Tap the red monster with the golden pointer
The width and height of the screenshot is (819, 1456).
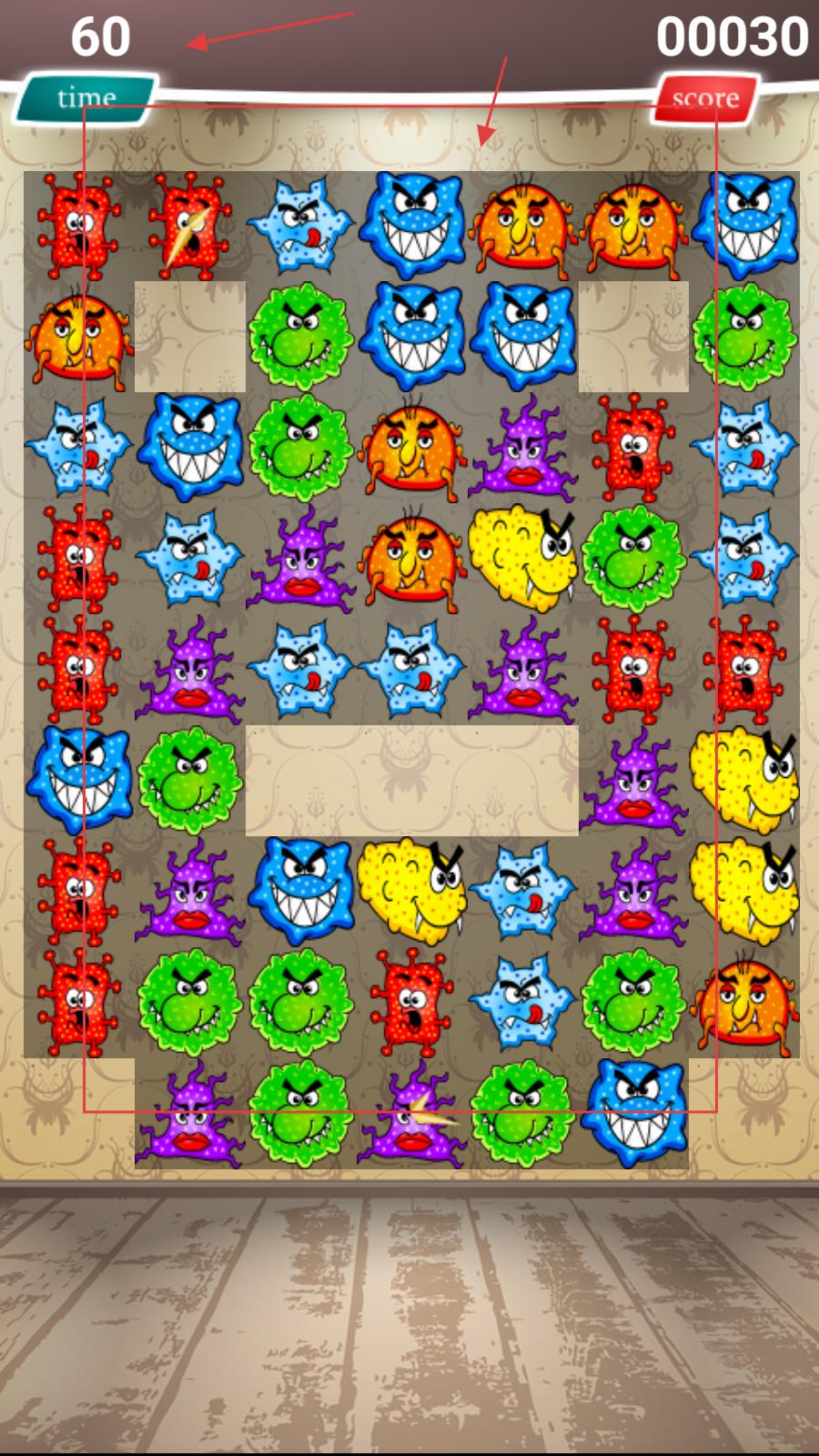click(189, 226)
